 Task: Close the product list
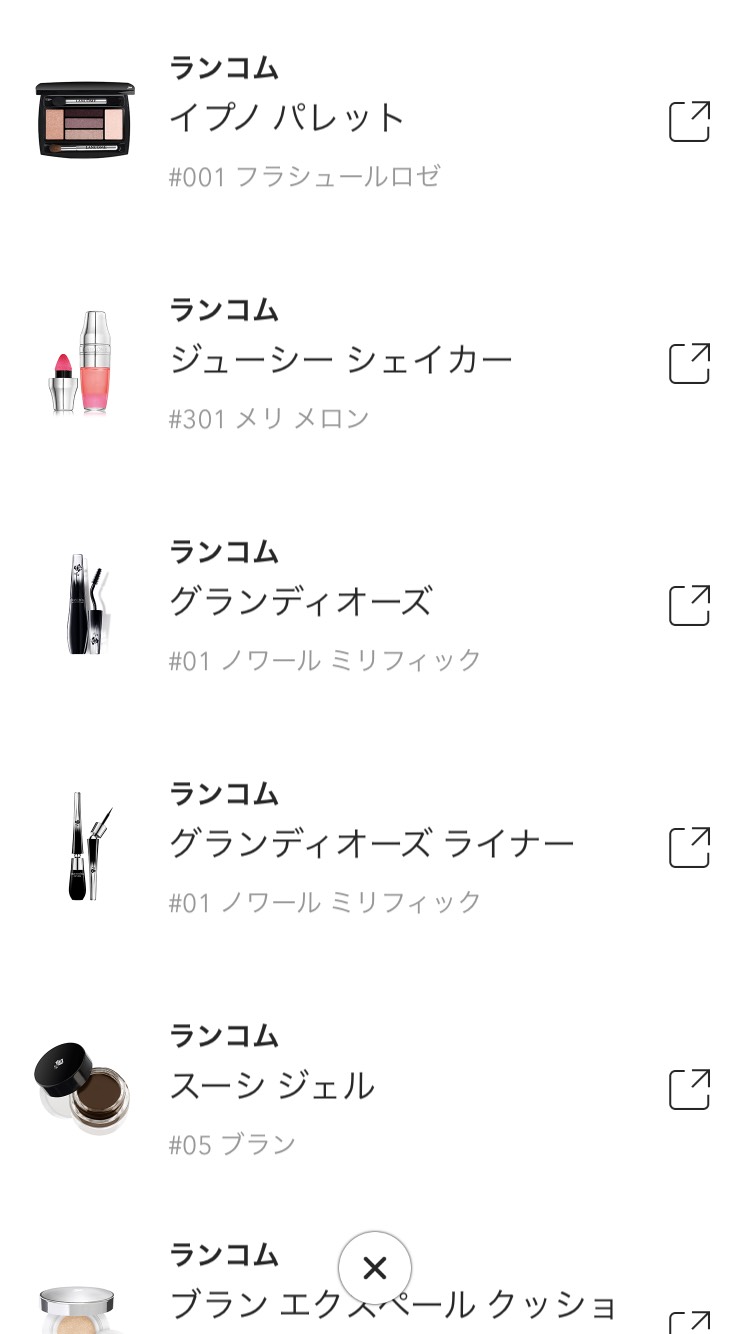[x=375, y=1269]
